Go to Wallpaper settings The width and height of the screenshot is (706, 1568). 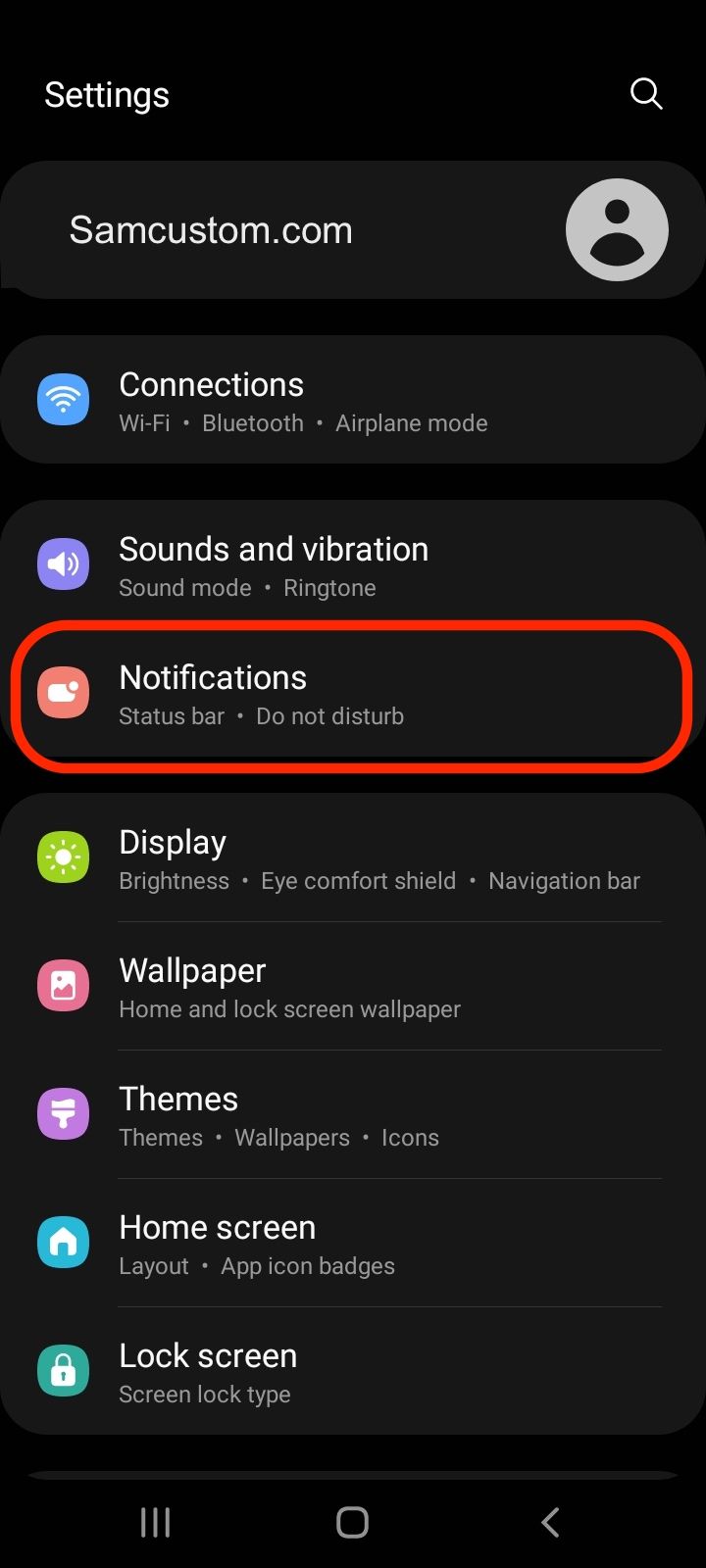tap(353, 987)
